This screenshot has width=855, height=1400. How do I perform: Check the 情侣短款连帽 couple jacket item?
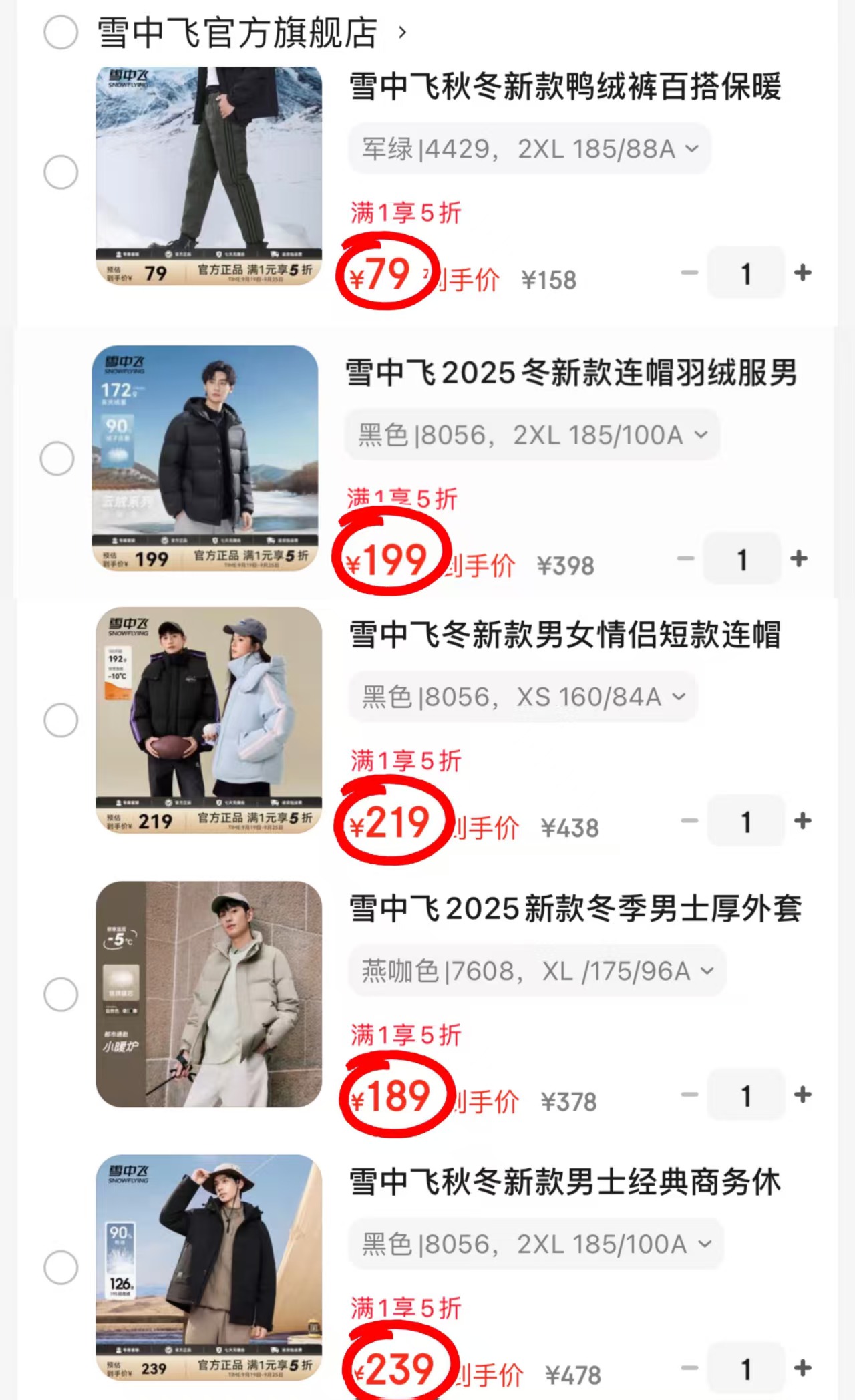tap(61, 719)
